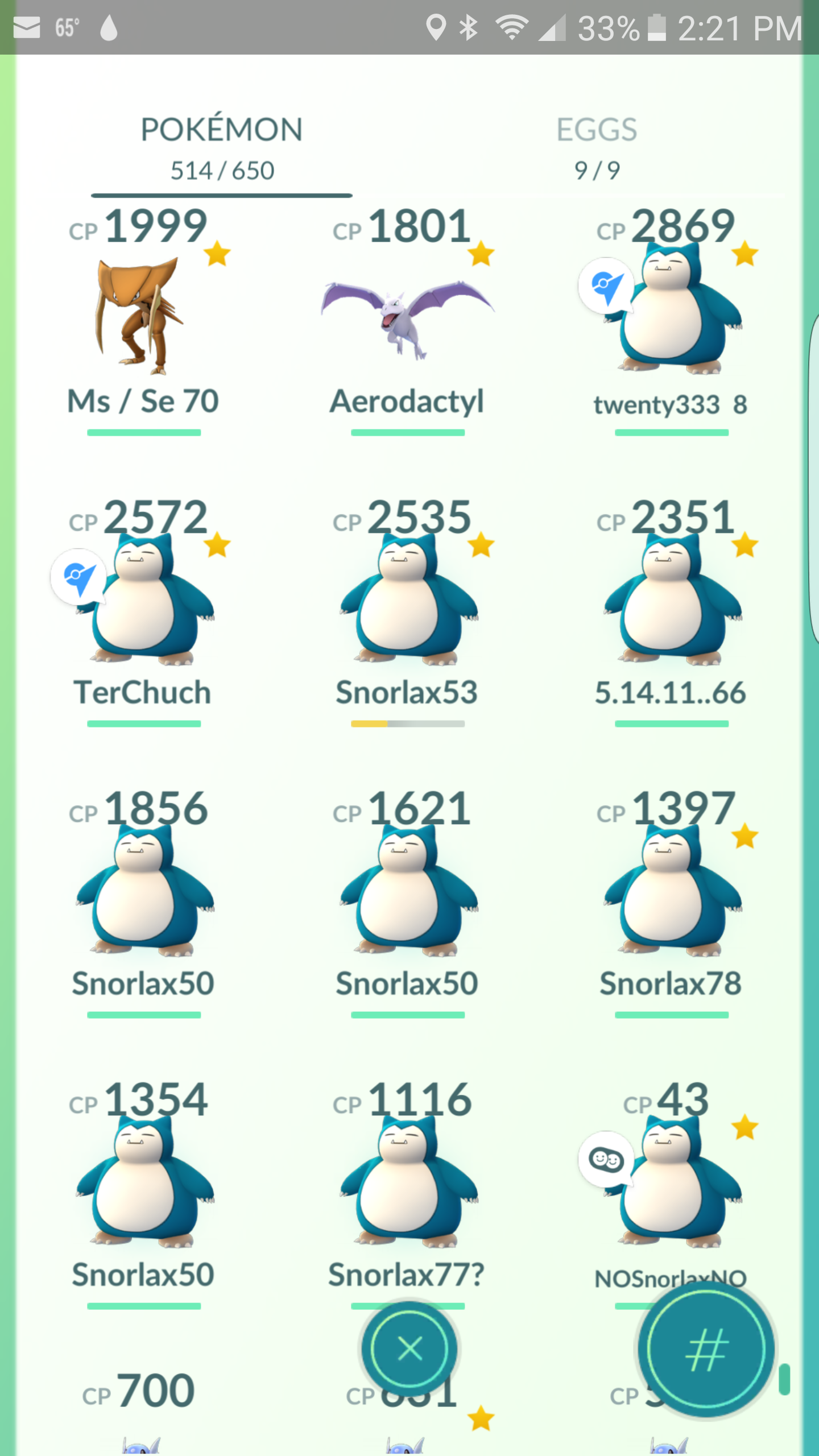Open the Snorlax named twenty333 8
Image resolution: width=819 pixels, height=1456 pixels.
click(x=672, y=318)
